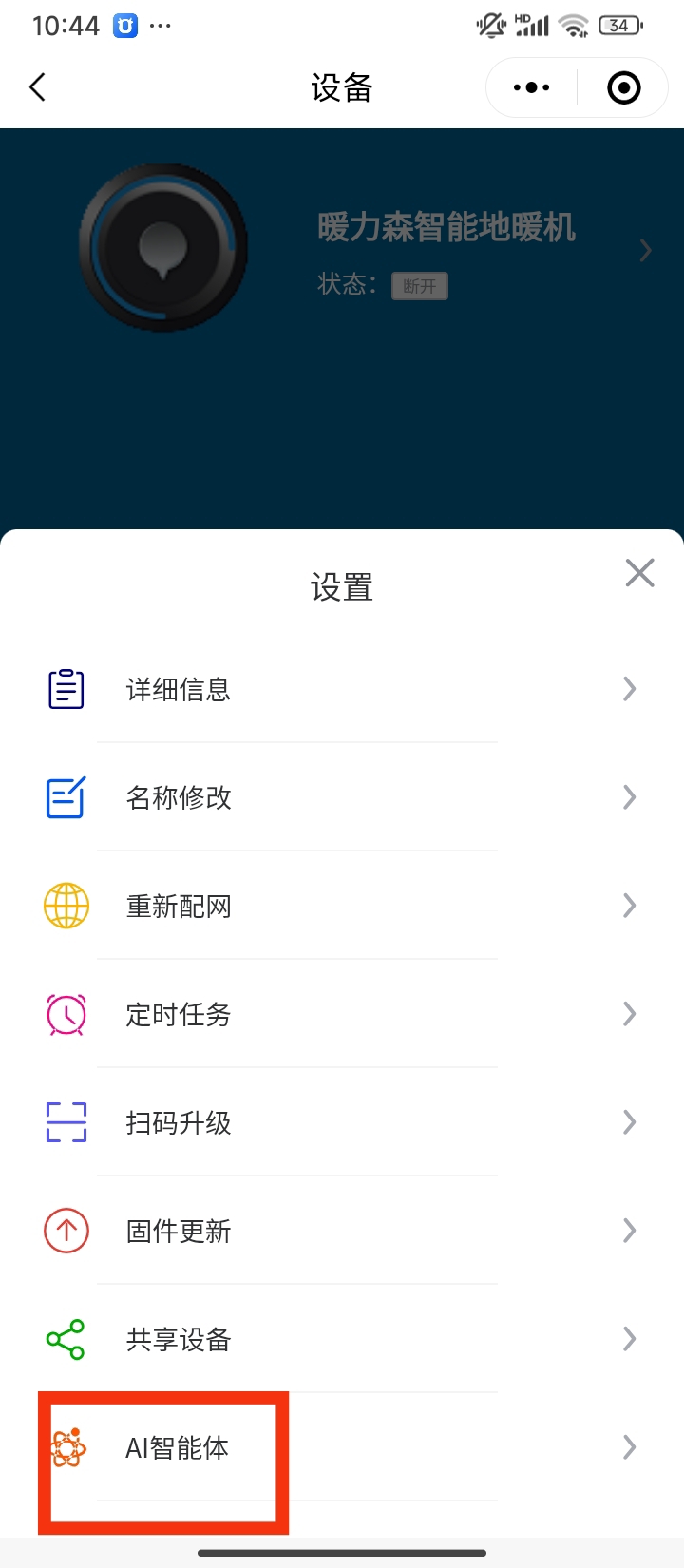Click the red upload arrow icon for 固件更新
The width and height of the screenshot is (684, 1568).
coord(65,1230)
